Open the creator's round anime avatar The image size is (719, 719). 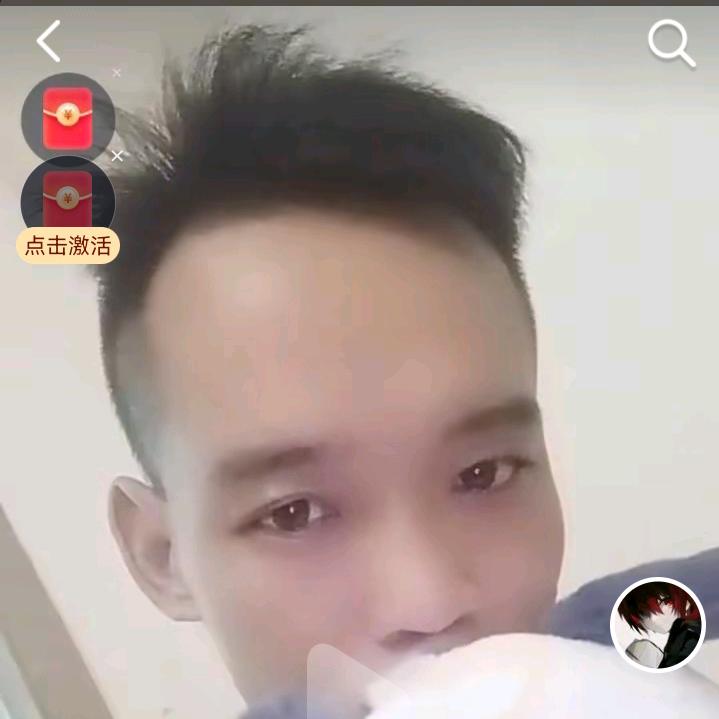coord(658,625)
